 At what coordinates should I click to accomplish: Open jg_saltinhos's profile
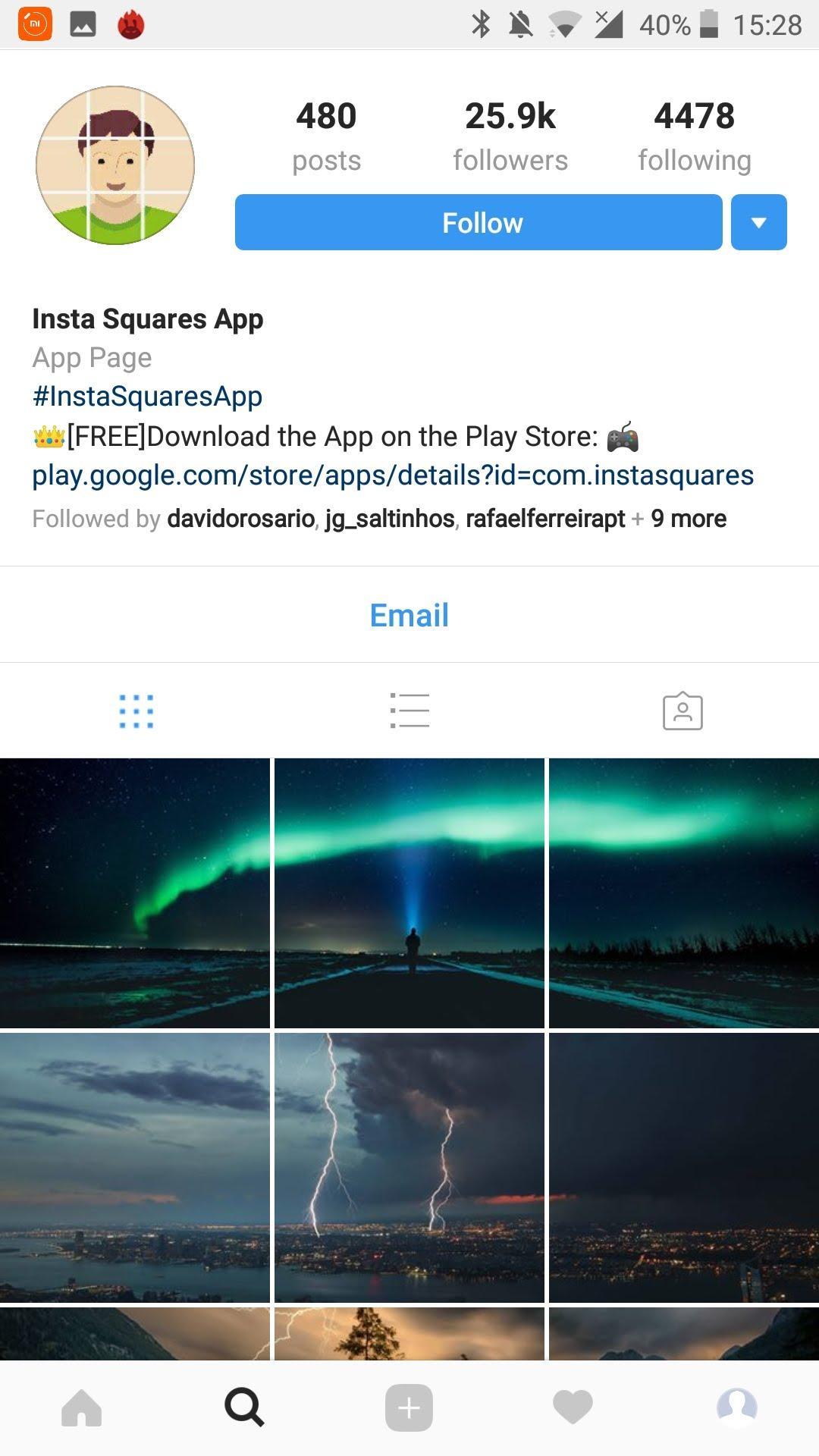coord(390,519)
